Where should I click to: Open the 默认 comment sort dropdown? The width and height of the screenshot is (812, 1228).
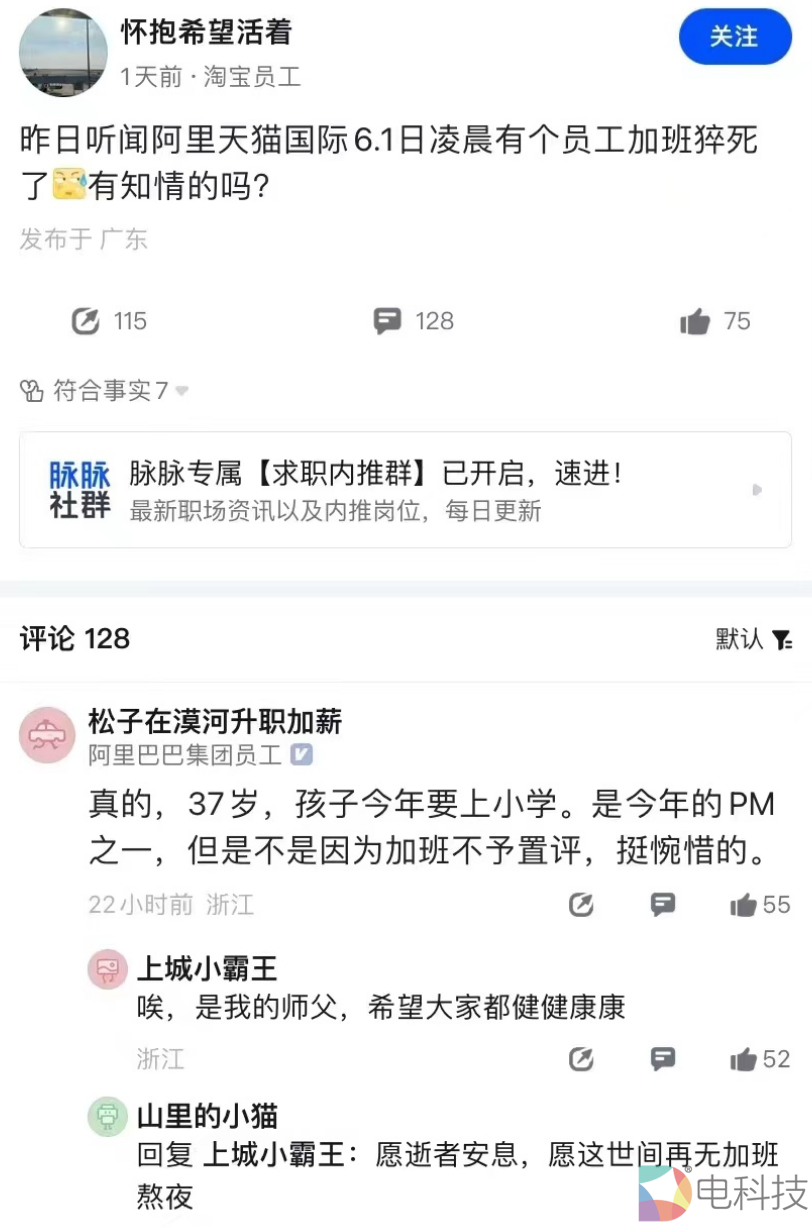[x=739, y=638]
